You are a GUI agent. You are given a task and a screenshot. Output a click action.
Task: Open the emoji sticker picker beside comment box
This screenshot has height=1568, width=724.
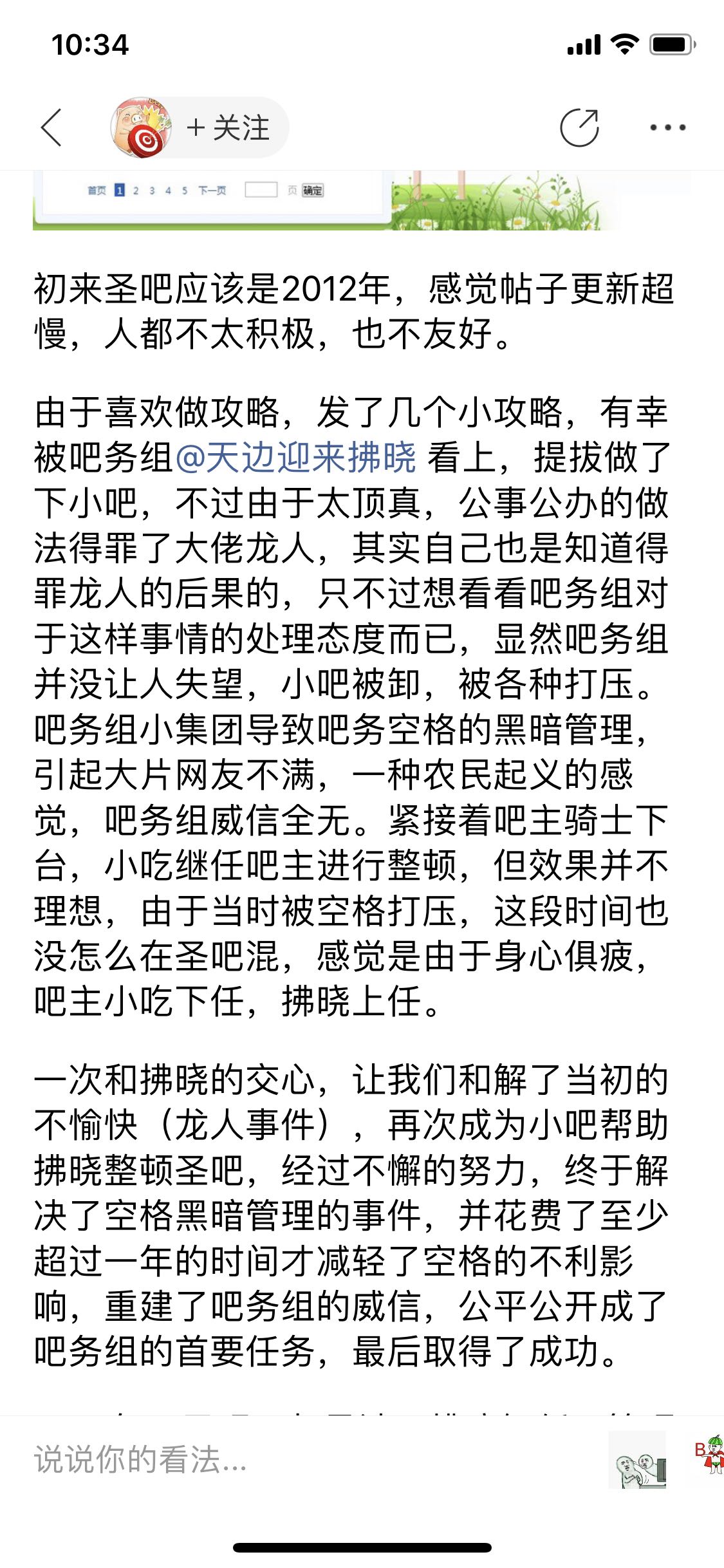[x=637, y=1461]
